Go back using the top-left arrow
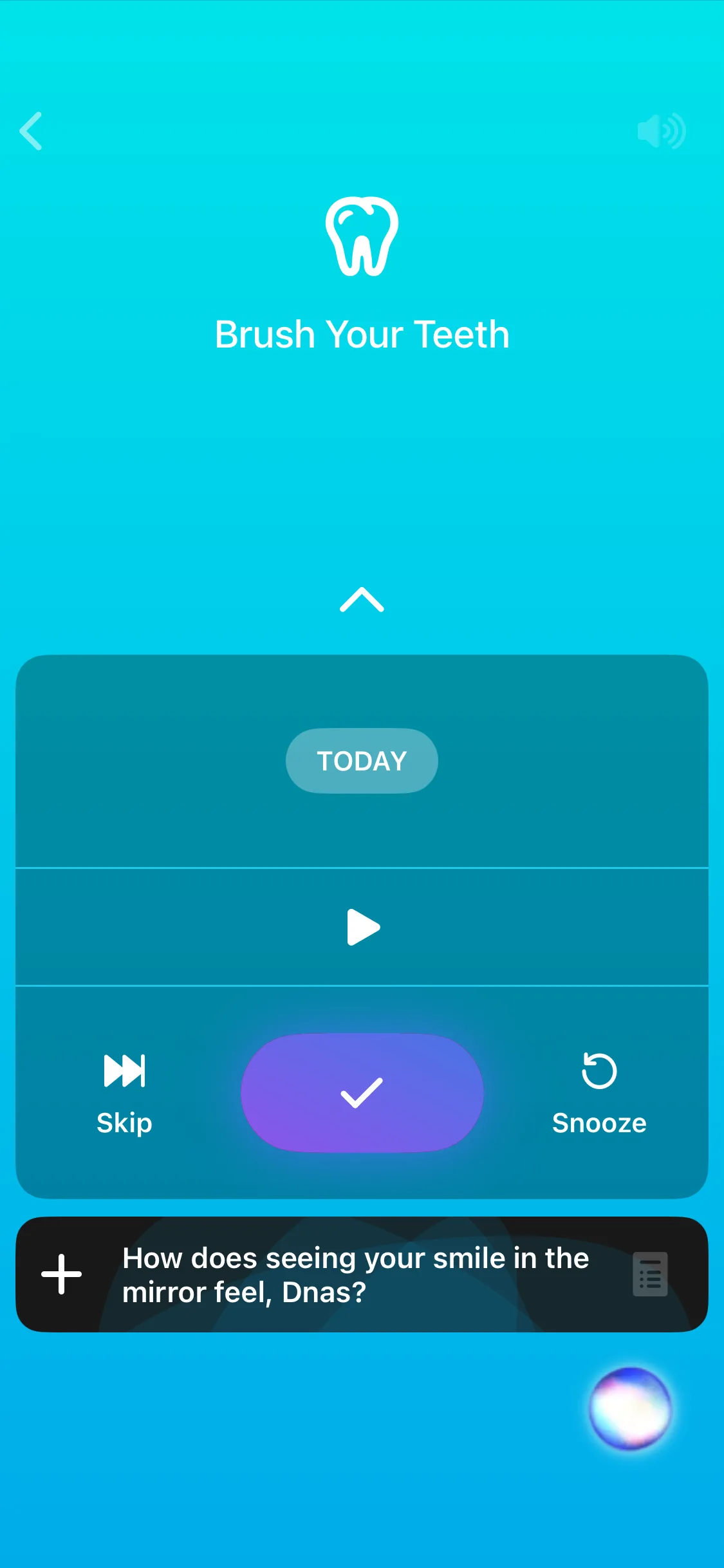Image resolution: width=724 pixels, height=1568 pixels. tap(31, 131)
